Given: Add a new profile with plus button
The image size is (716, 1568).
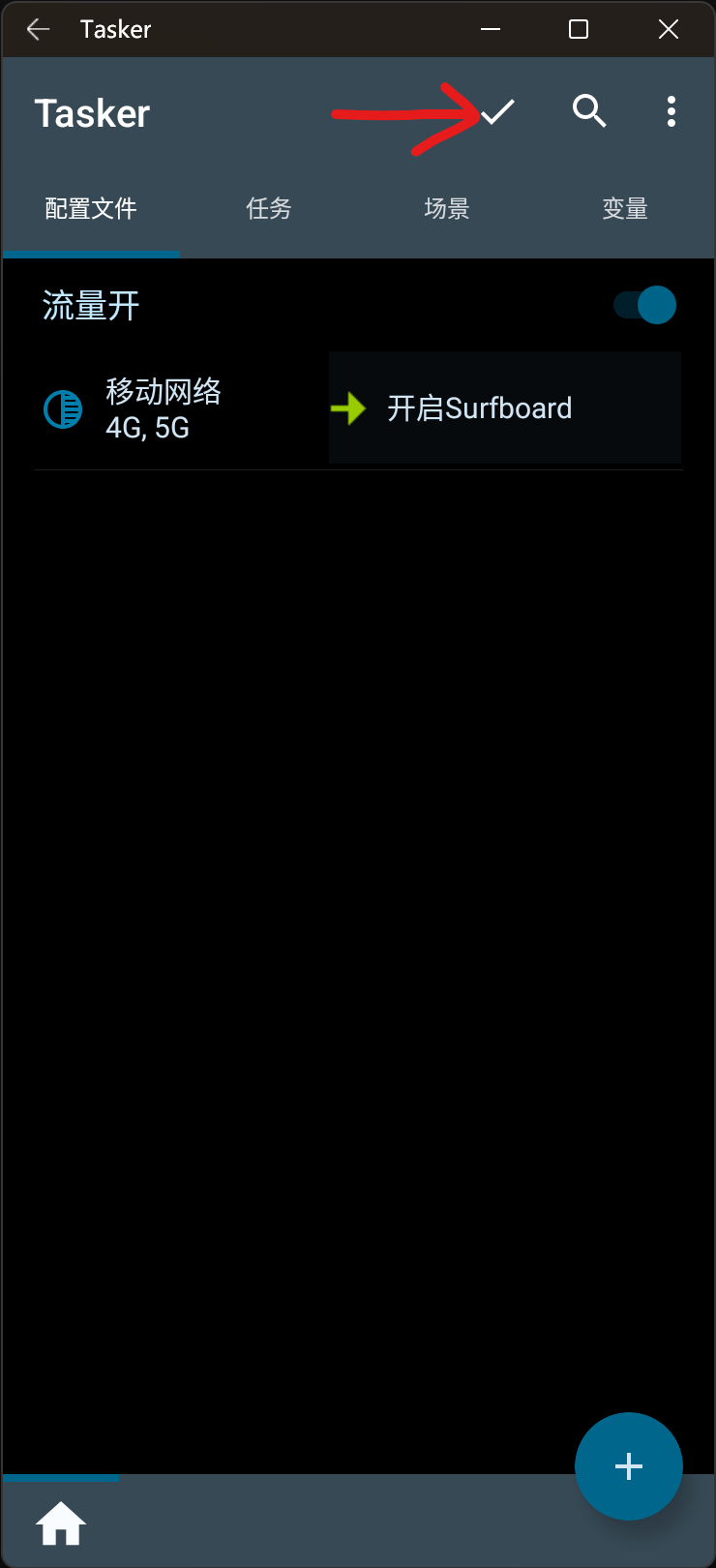Looking at the screenshot, I should pyautogui.click(x=628, y=1465).
